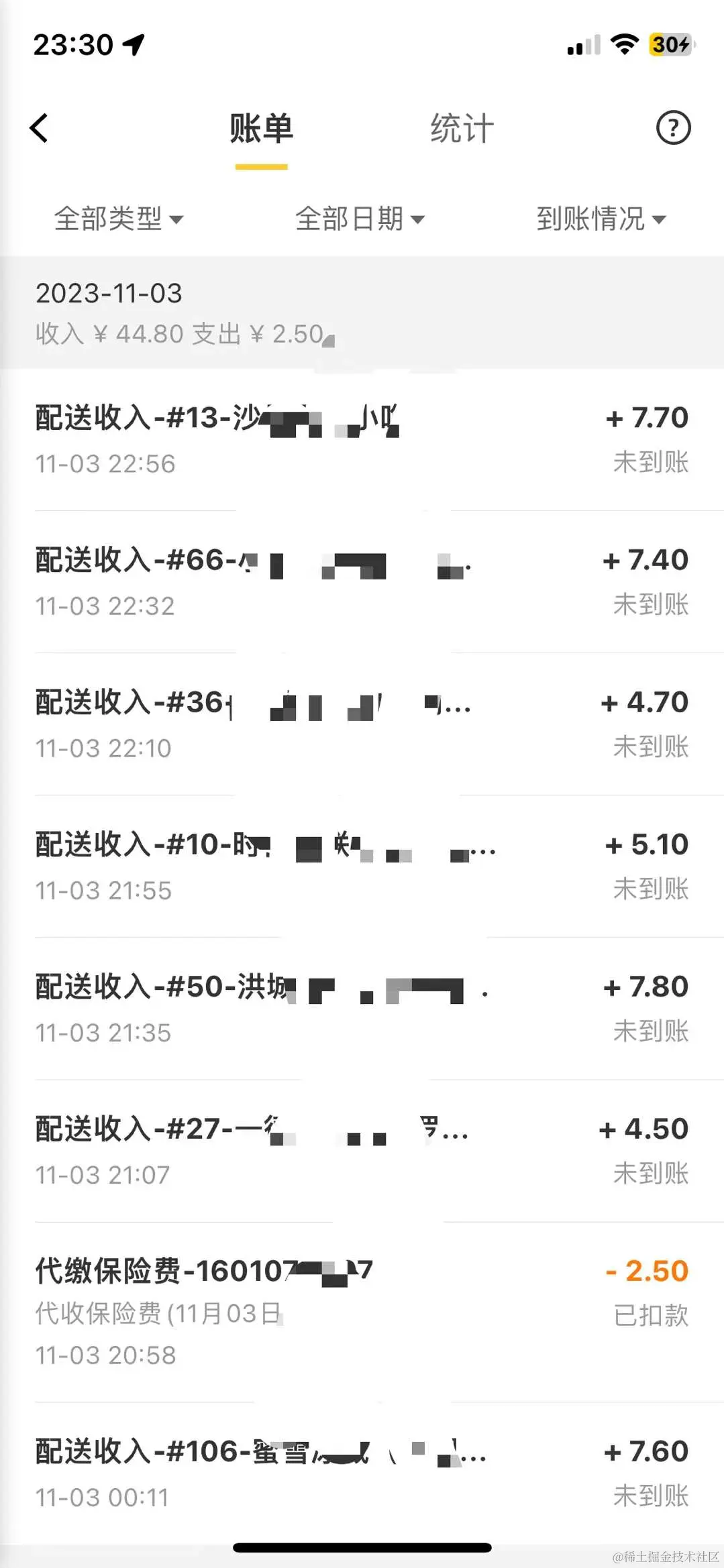Go back using the top-left arrow

coord(40,128)
